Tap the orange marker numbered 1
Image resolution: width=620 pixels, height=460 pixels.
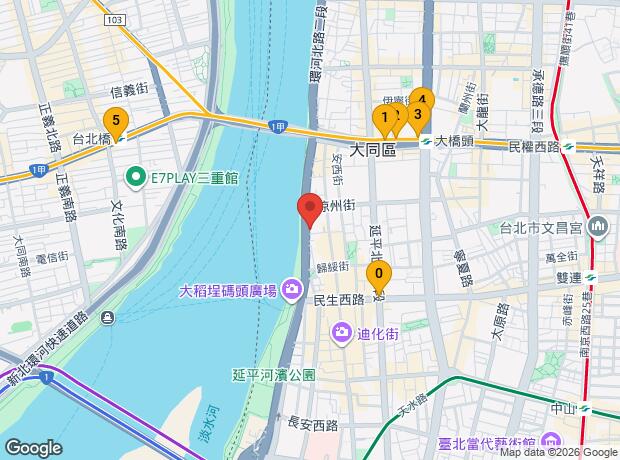click(x=384, y=119)
